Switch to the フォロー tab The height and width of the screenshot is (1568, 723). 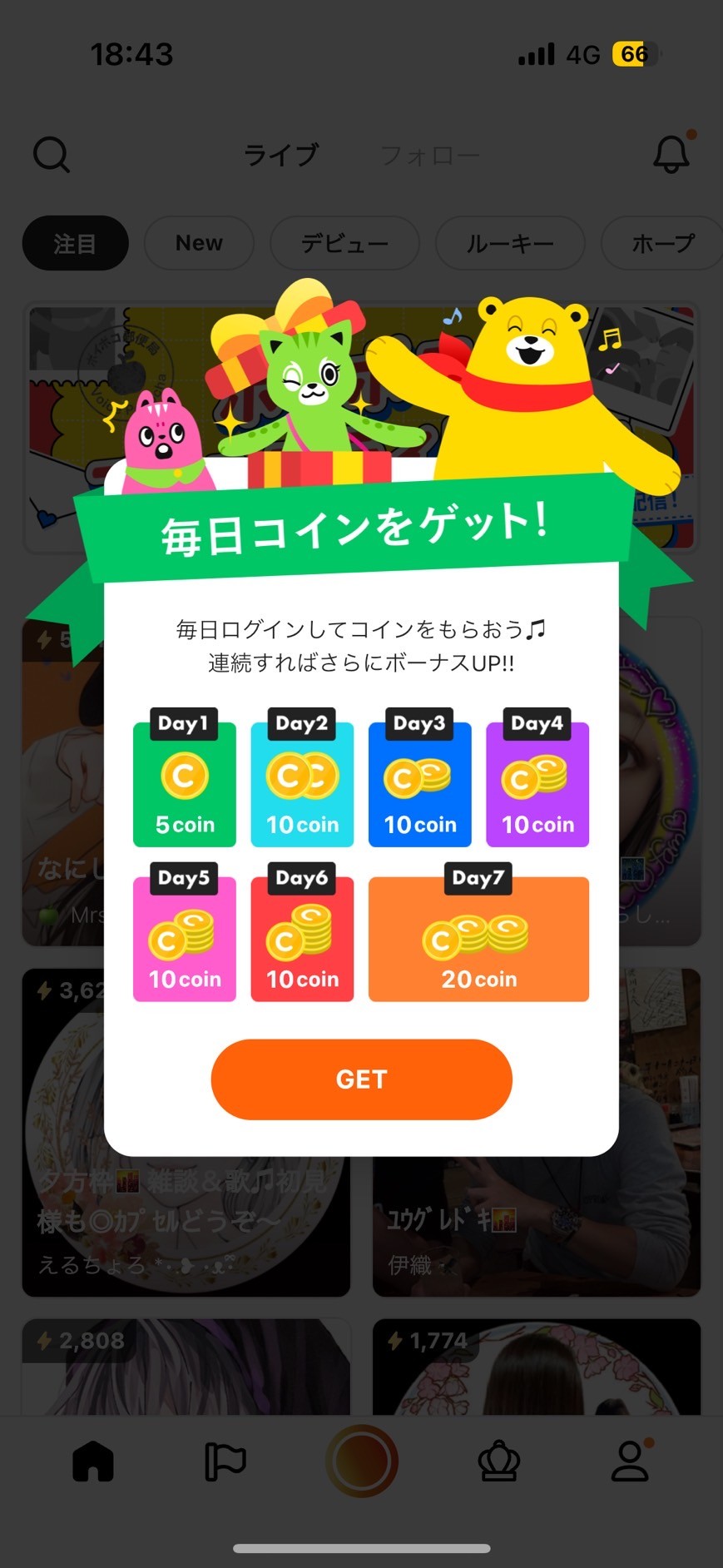point(429,156)
